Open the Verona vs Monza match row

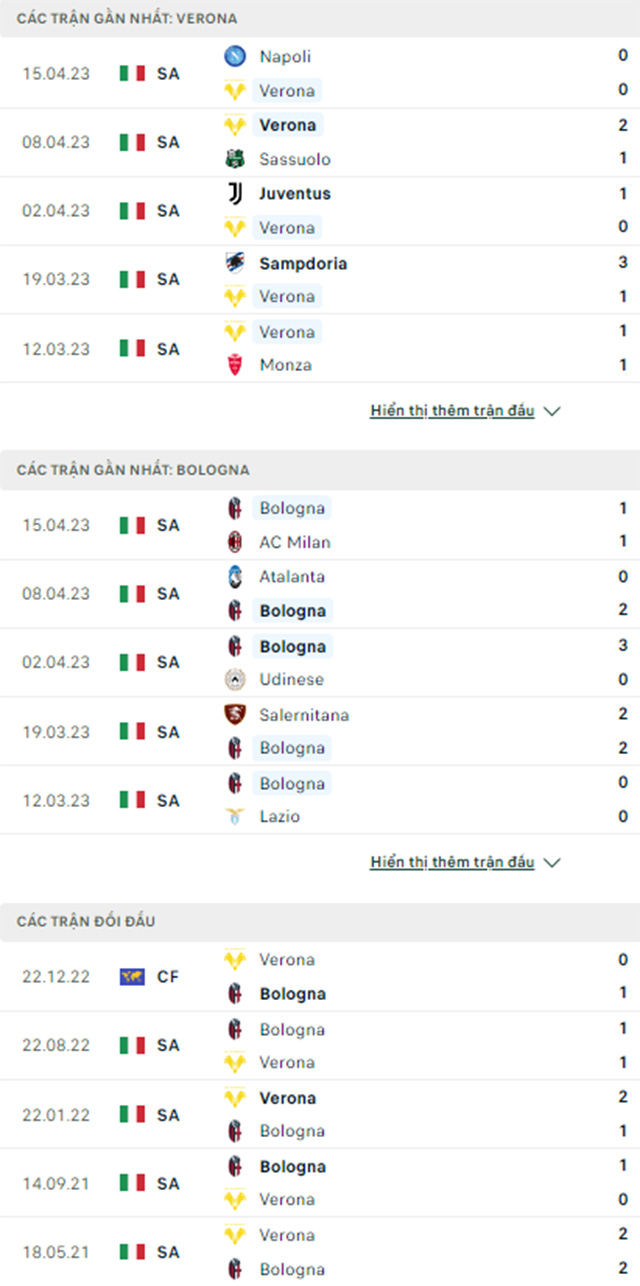320,348
